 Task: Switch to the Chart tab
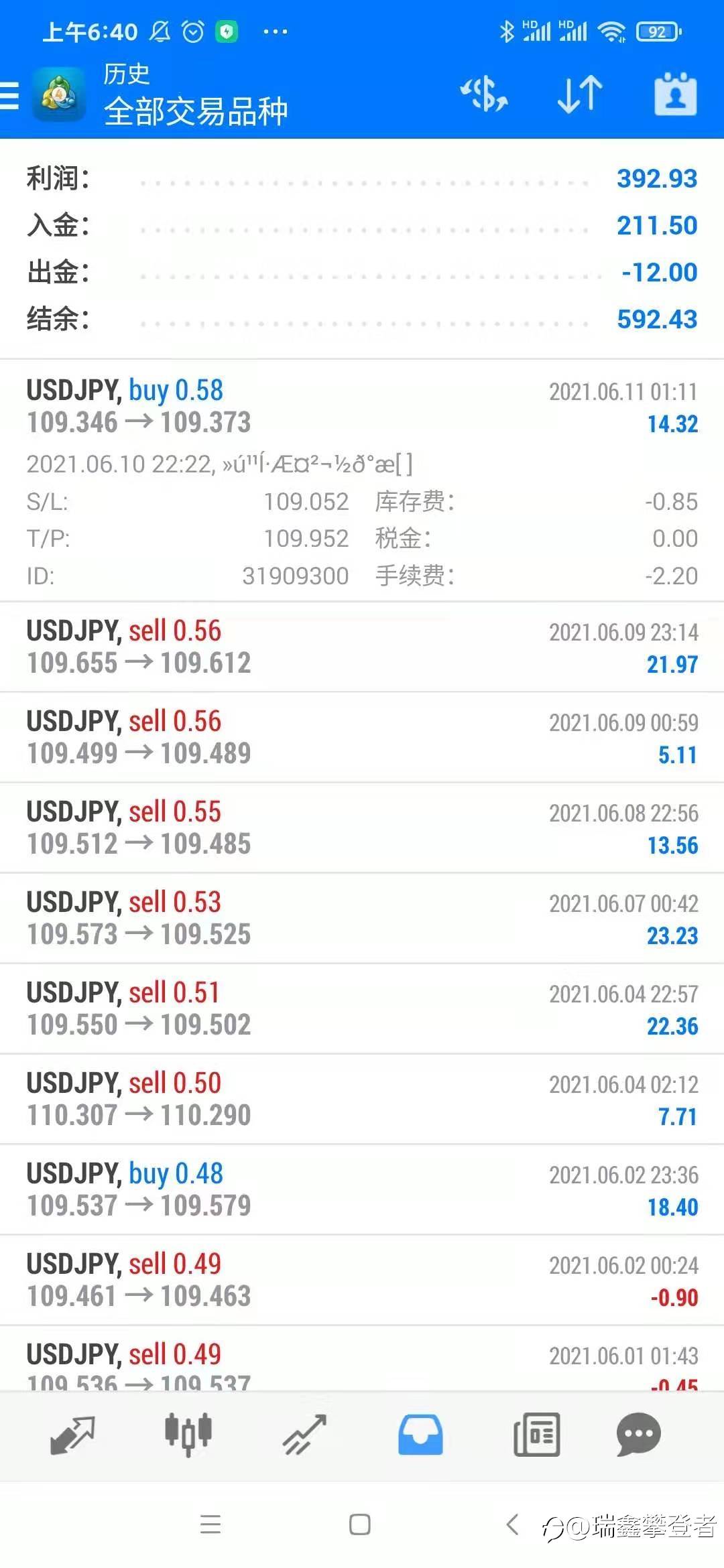(188, 1435)
